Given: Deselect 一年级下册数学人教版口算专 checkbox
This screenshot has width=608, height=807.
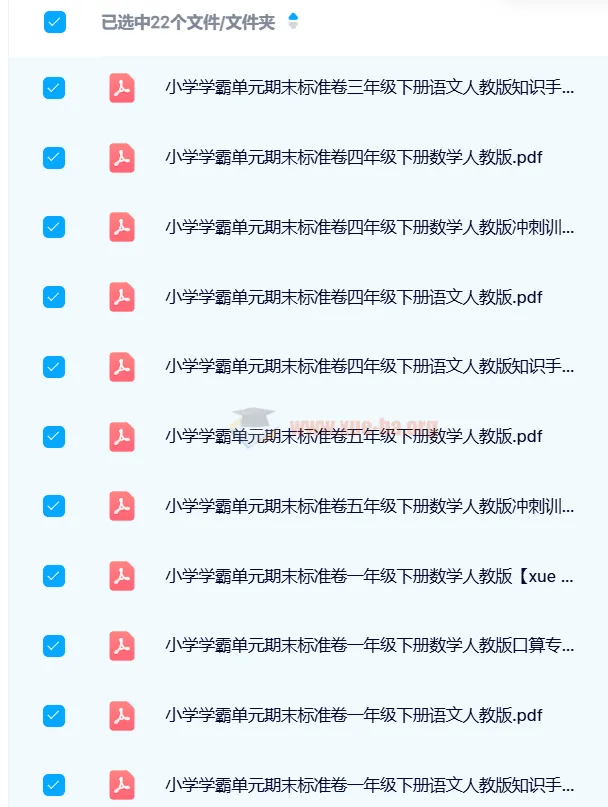Looking at the screenshot, I should pos(54,646).
